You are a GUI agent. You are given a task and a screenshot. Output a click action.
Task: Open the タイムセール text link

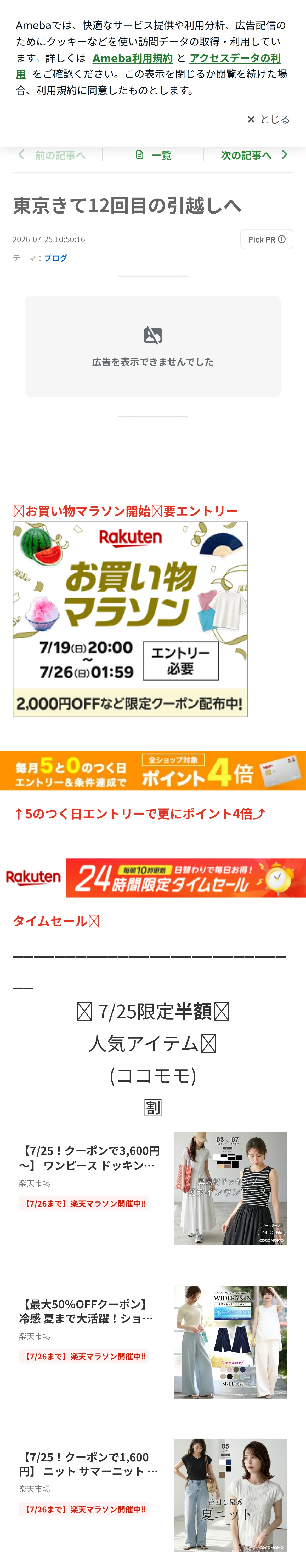pos(55,921)
